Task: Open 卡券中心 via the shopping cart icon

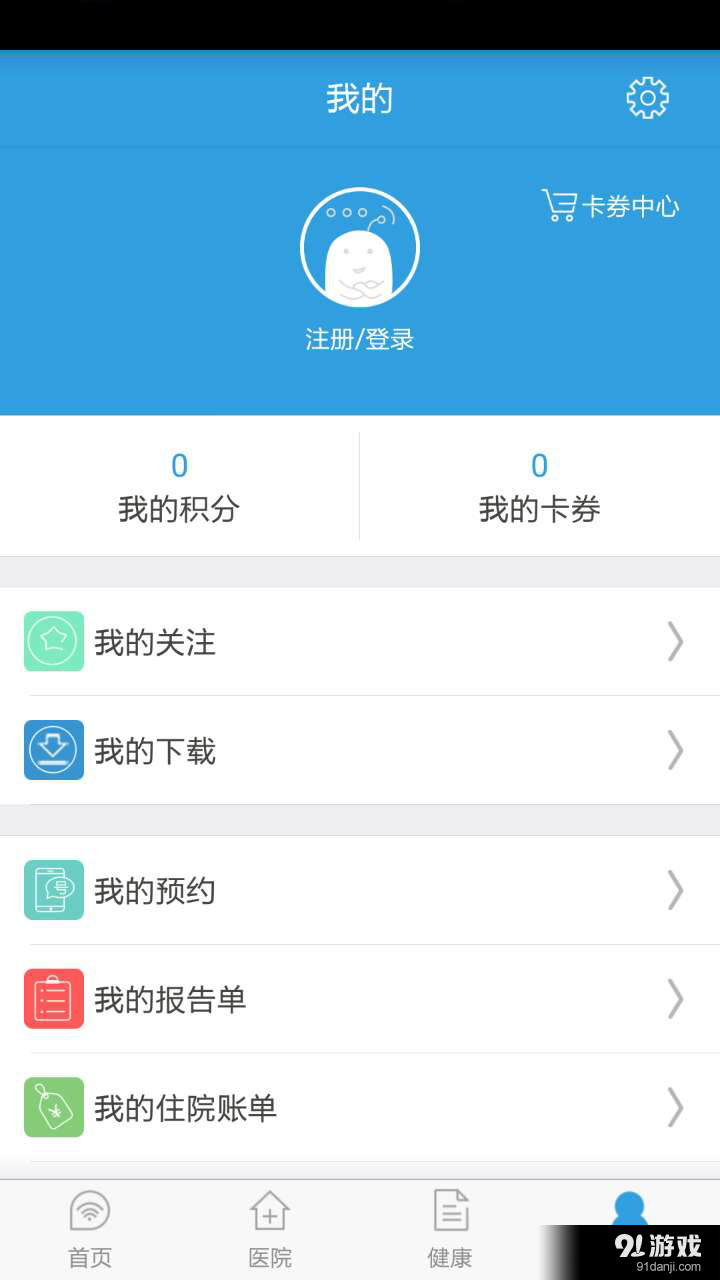Action: click(556, 205)
